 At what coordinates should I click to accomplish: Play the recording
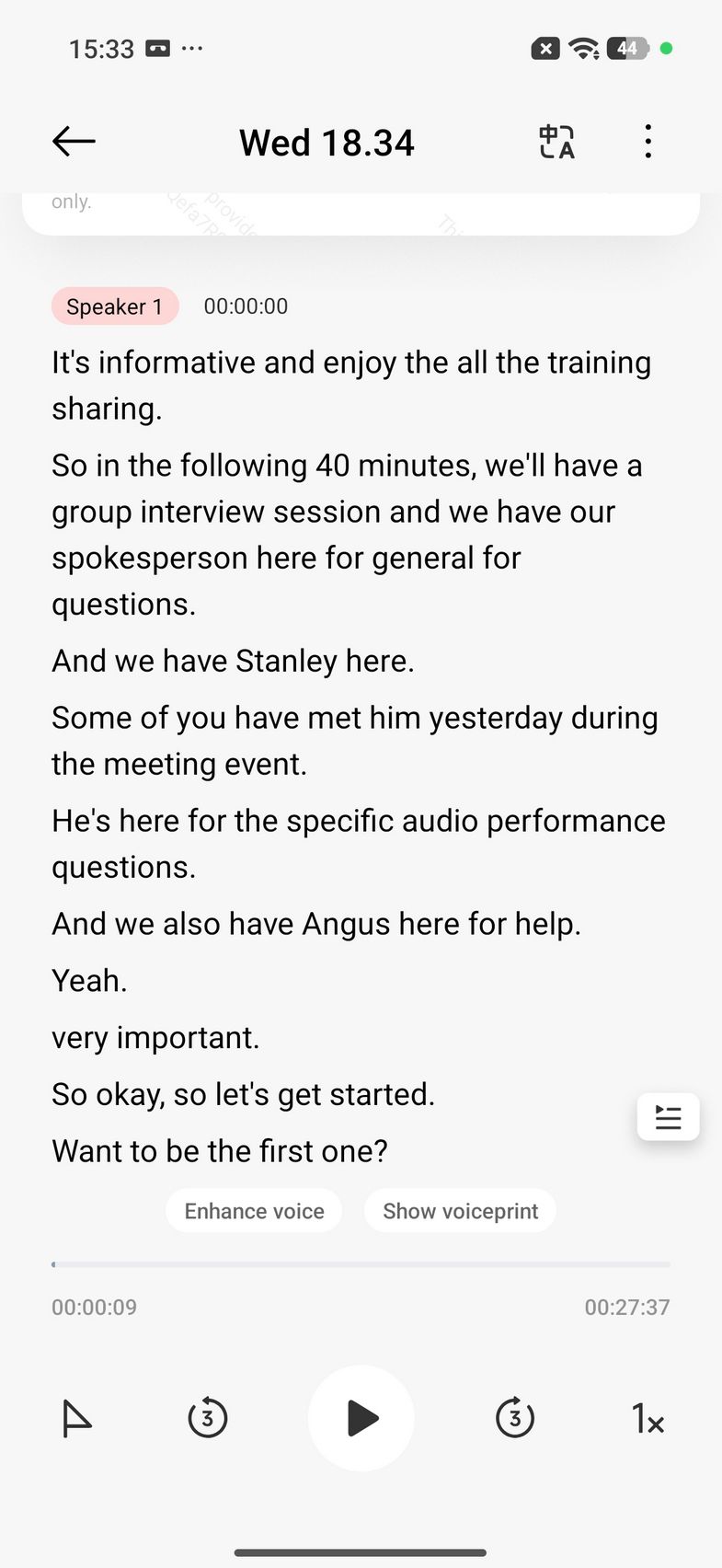tap(361, 1418)
